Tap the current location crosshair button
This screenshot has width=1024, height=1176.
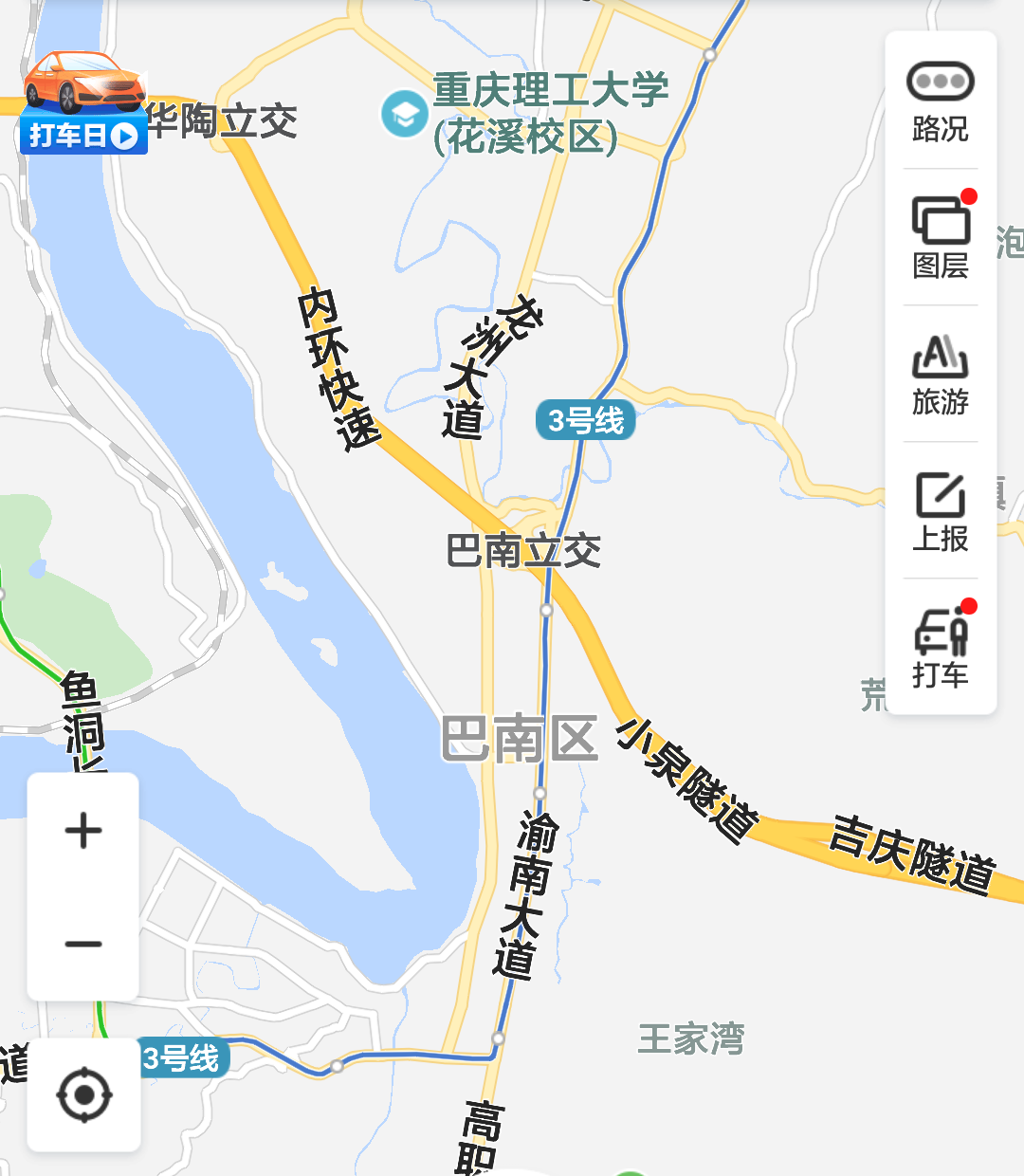click(83, 1093)
